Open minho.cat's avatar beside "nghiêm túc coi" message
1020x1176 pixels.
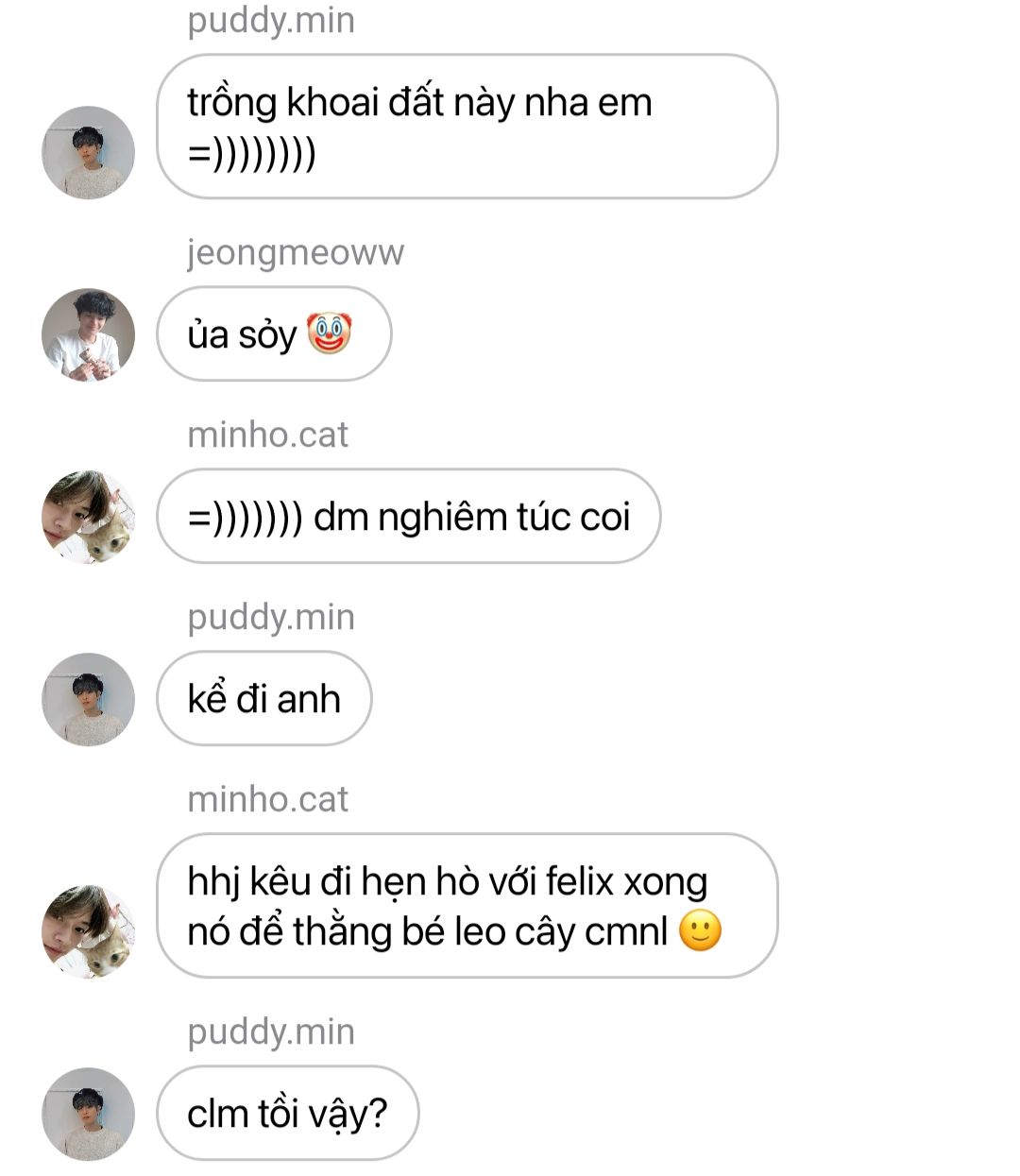click(x=88, y=517)
